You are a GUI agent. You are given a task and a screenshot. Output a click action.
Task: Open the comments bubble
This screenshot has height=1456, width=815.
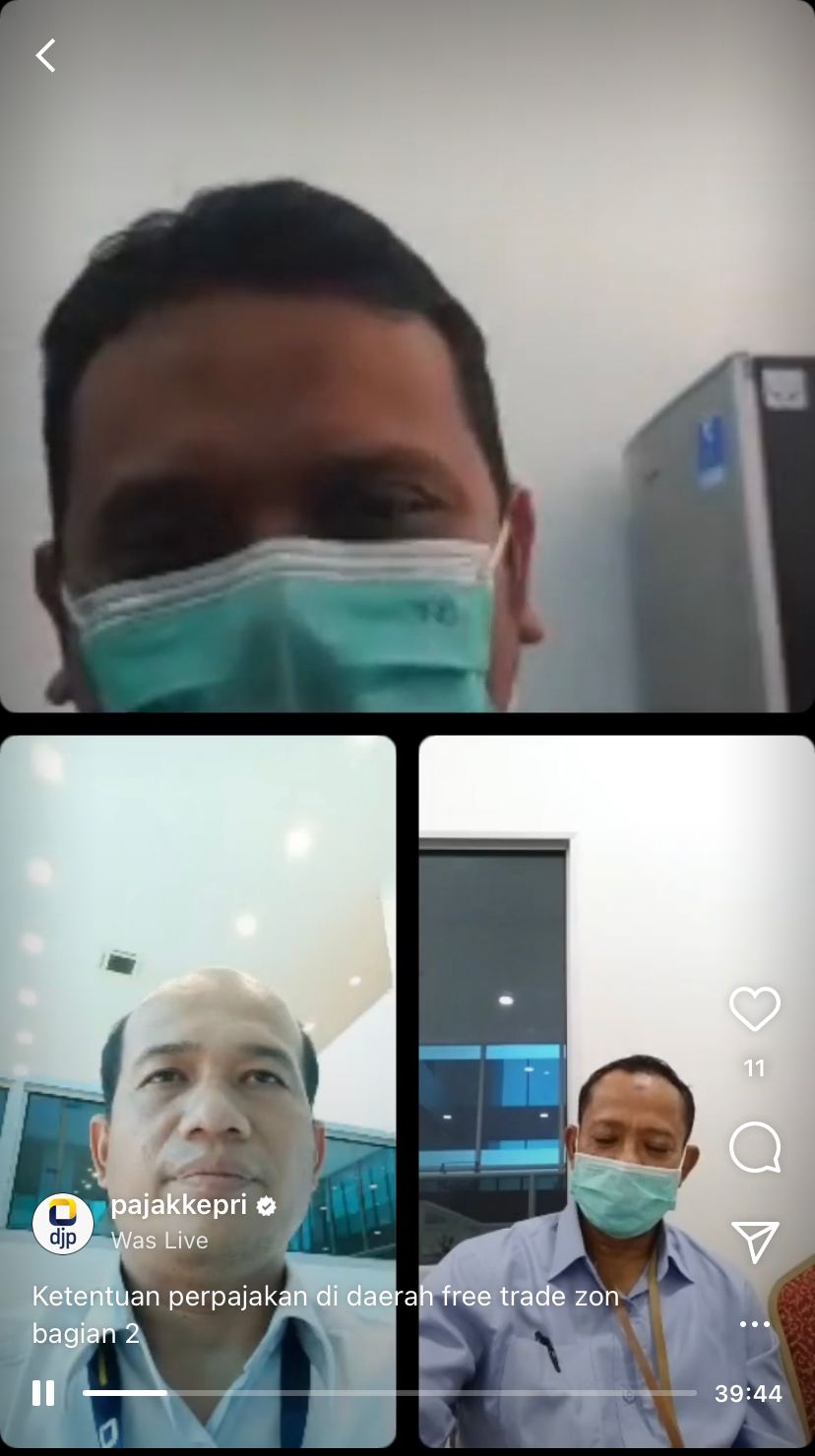[x=755, y=1148]
